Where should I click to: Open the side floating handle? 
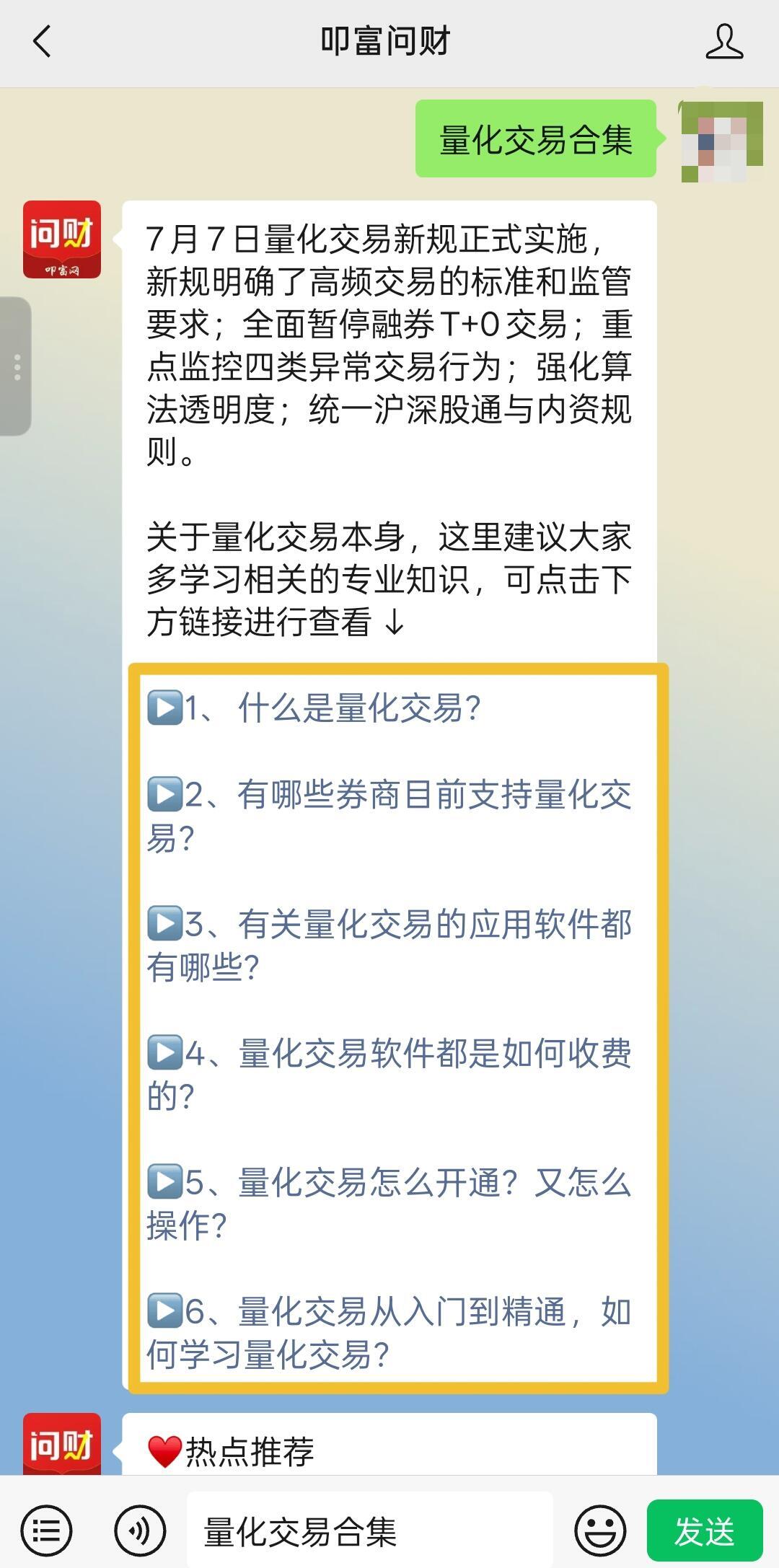pos(16,366)
